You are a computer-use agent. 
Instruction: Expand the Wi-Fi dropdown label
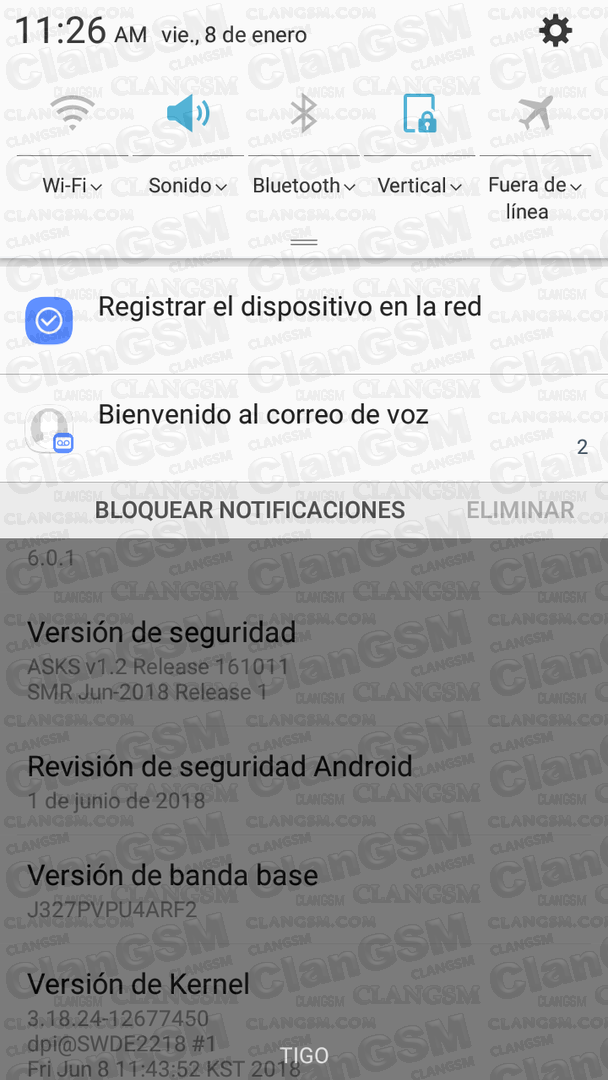coord(72,186)
